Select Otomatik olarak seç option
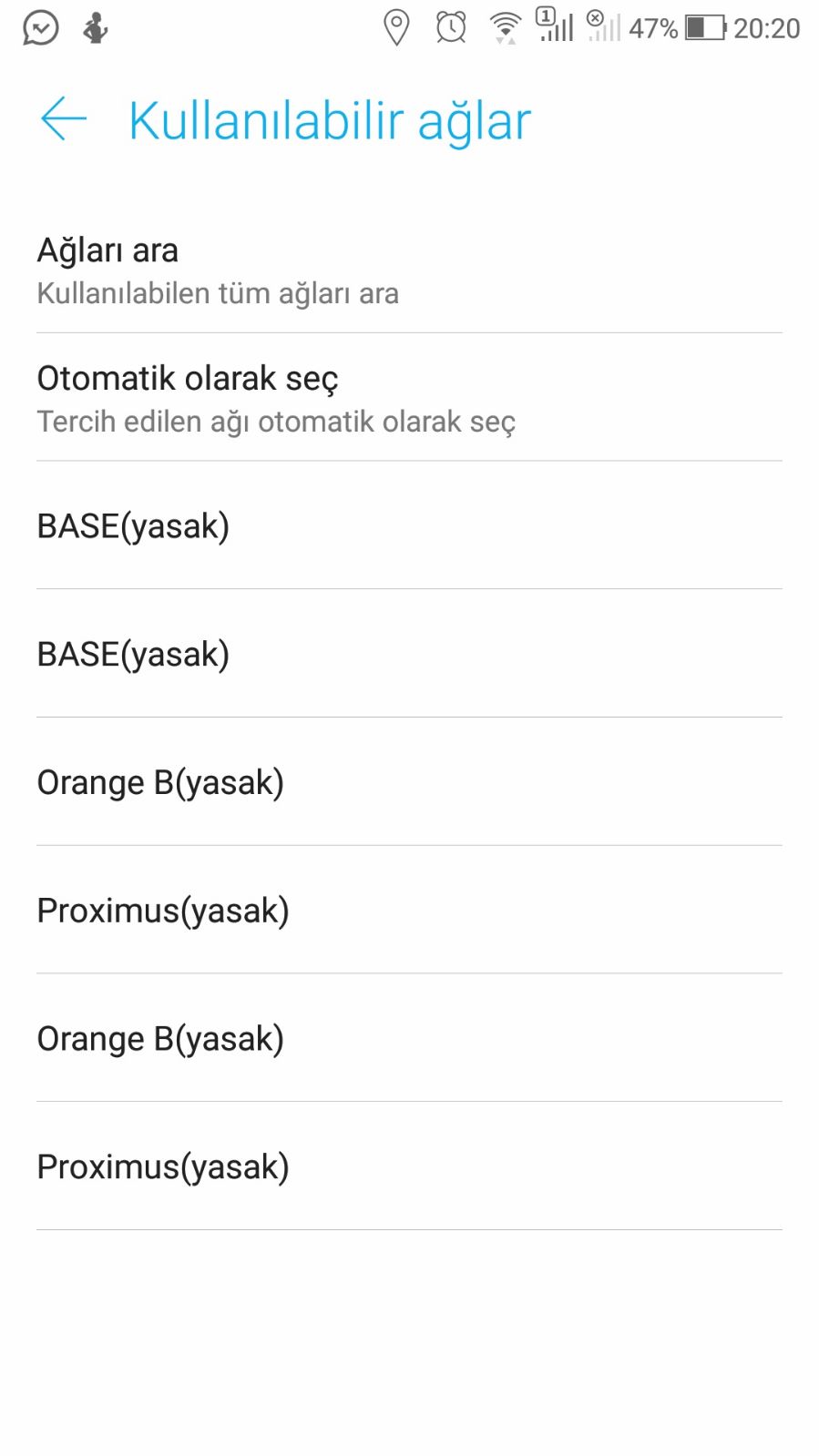 click(409, 398)
